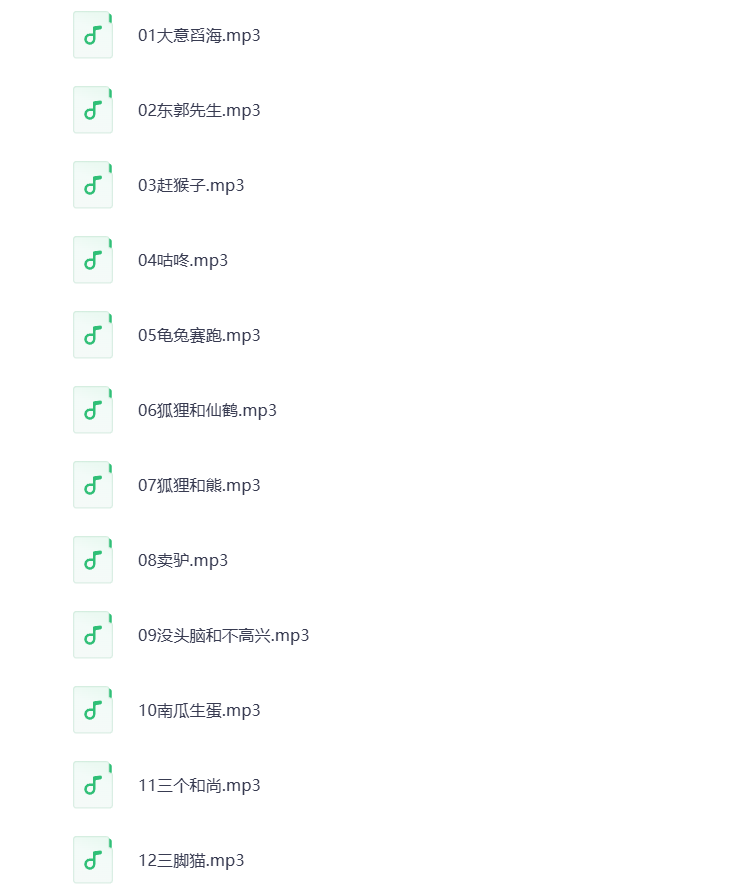
Task: Click the audio file icon beside 10南瓜生蛋.mp3
Action: (x=92, y=709)
